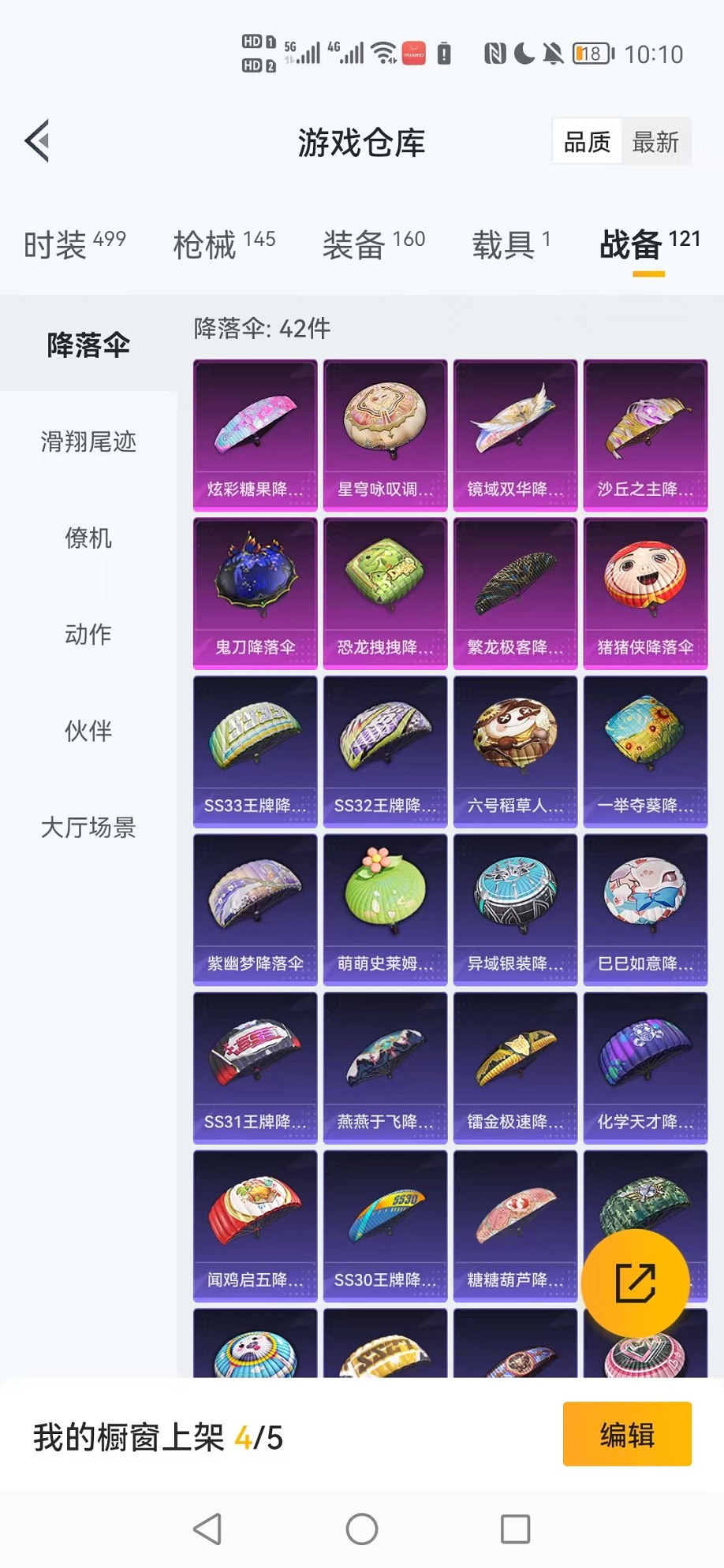Screen dimensions: 724x1568
Task: Open 大厅场景 category
Action: 88,828
